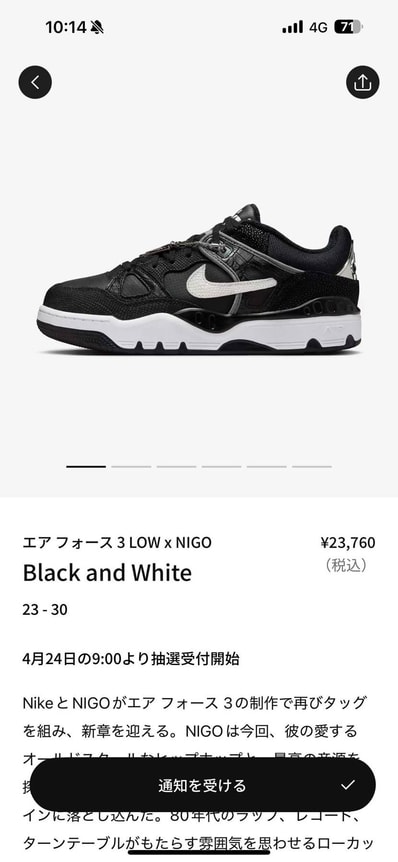Go back using the arrow button

(x=35, y=82)
